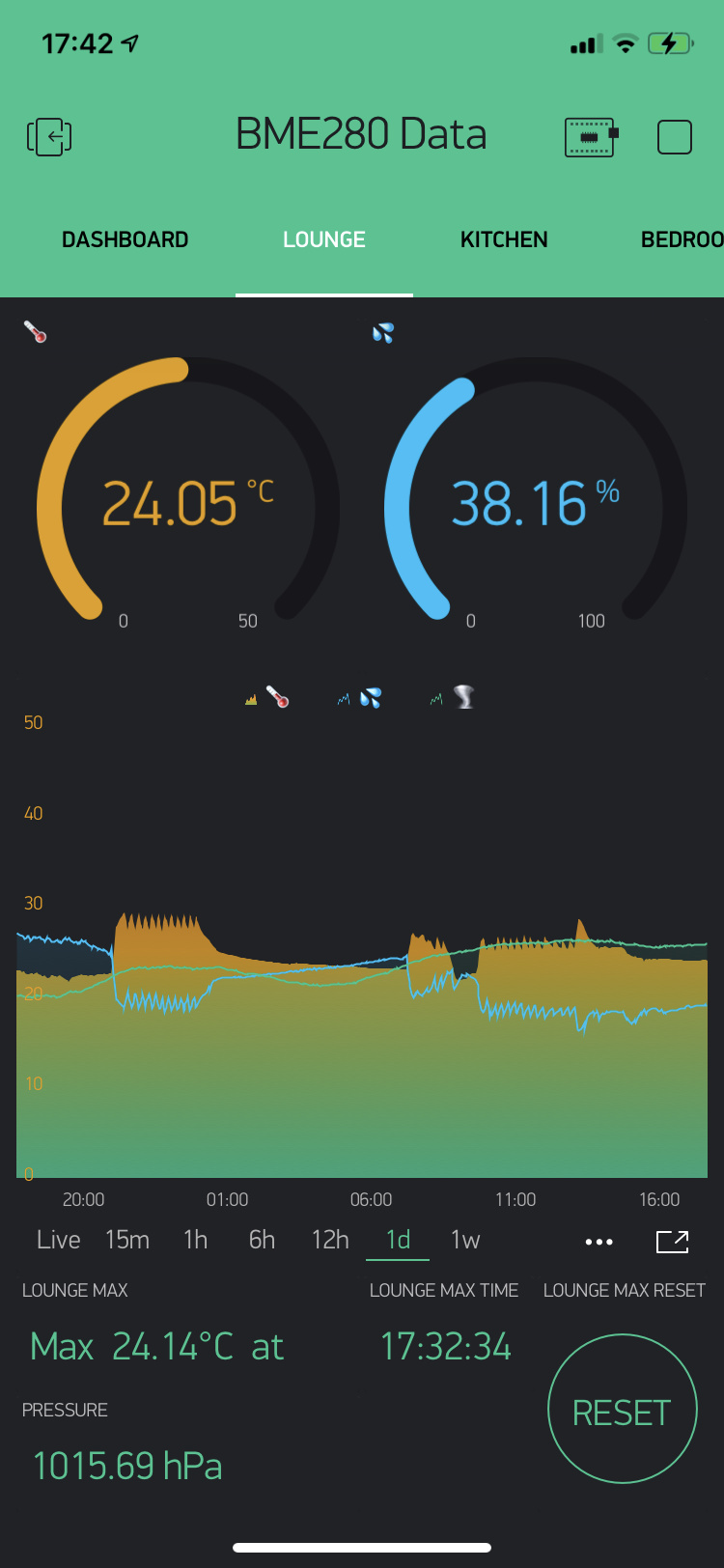Expand the chart to fullscreen
The width and height of the screenshot is (724, 1568).
(673, 1241)
